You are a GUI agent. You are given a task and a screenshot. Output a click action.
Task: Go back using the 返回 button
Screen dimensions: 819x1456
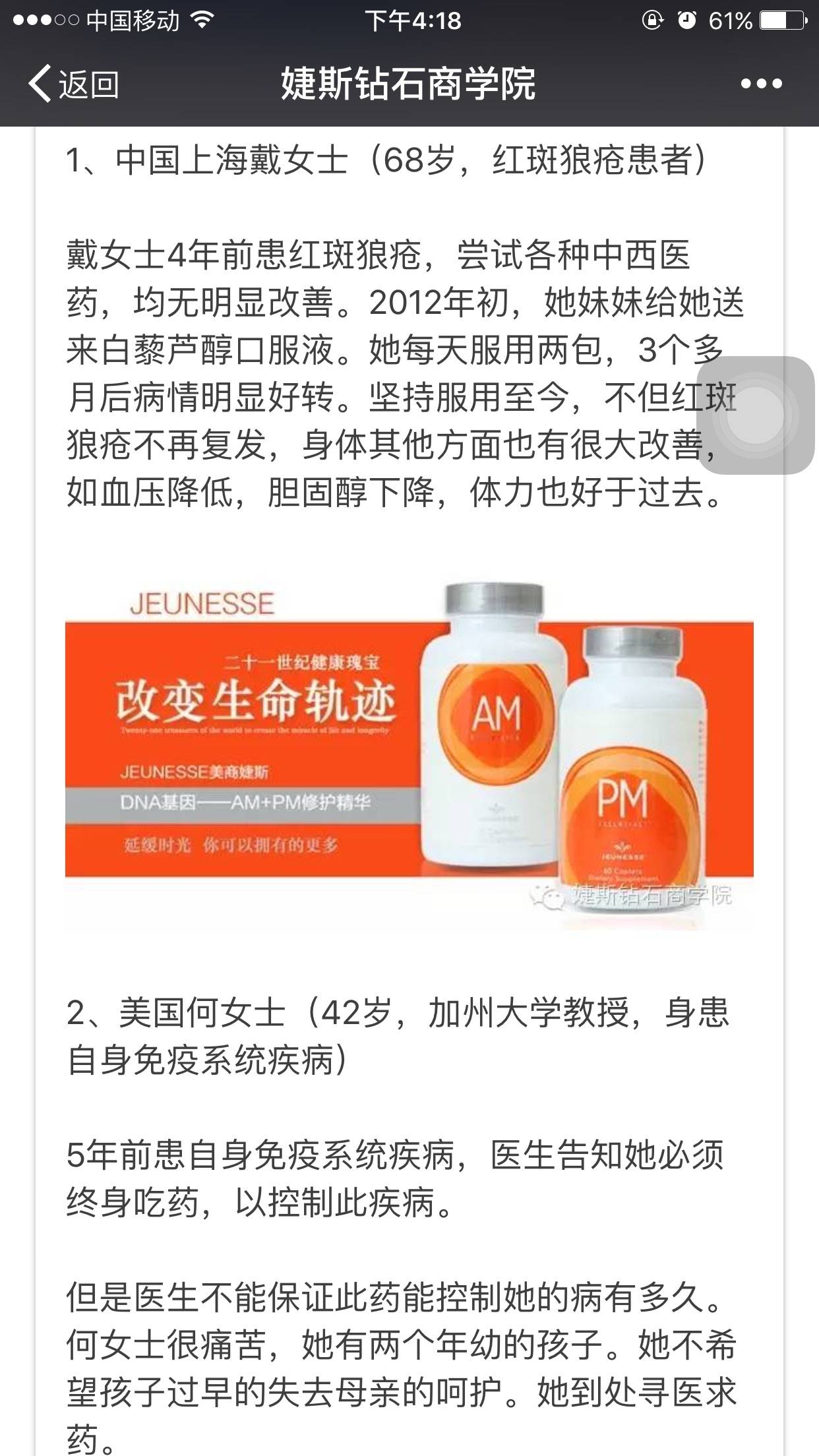(74, 84)
